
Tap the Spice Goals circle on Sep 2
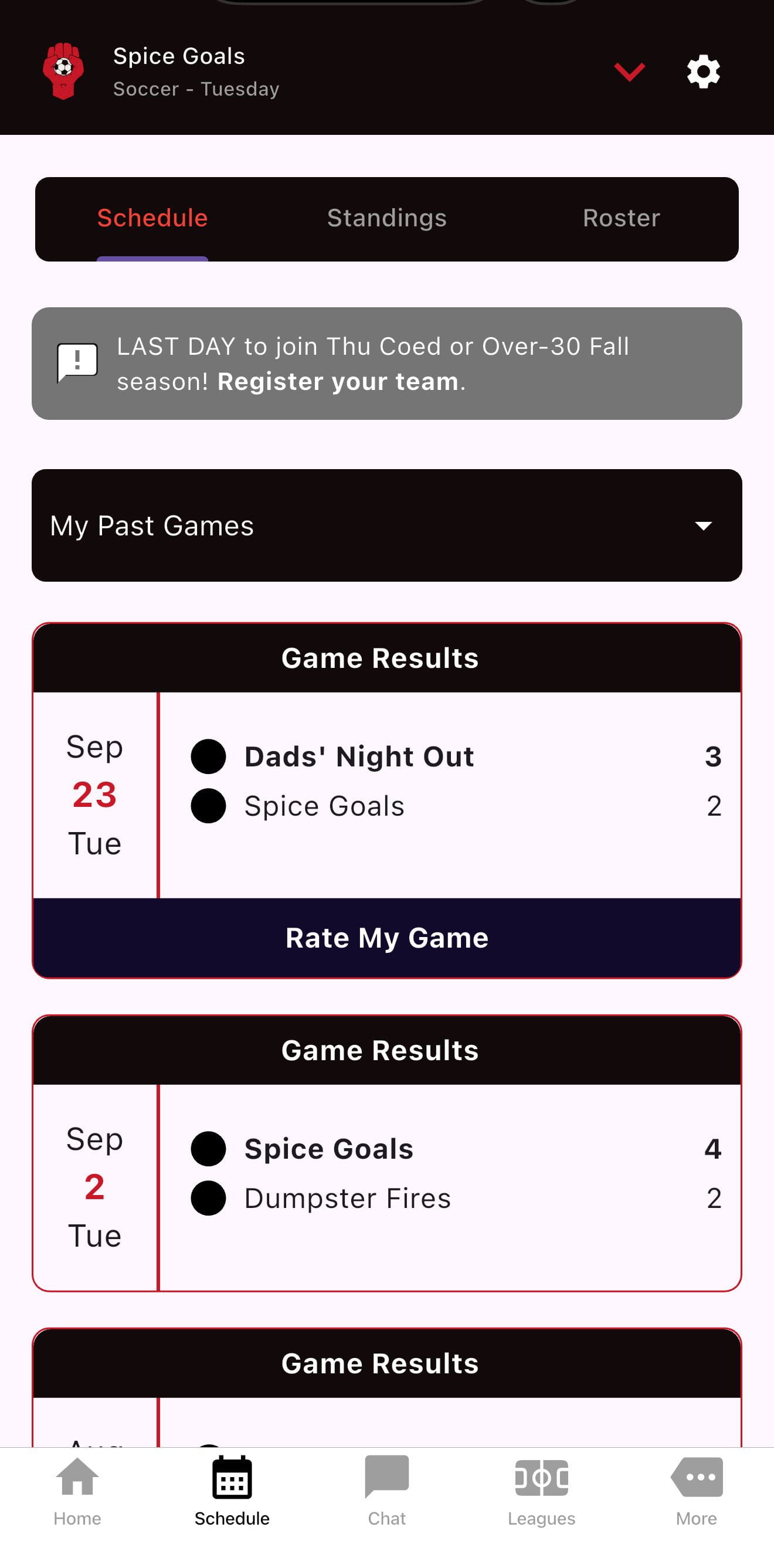[x=208, y=1149]
